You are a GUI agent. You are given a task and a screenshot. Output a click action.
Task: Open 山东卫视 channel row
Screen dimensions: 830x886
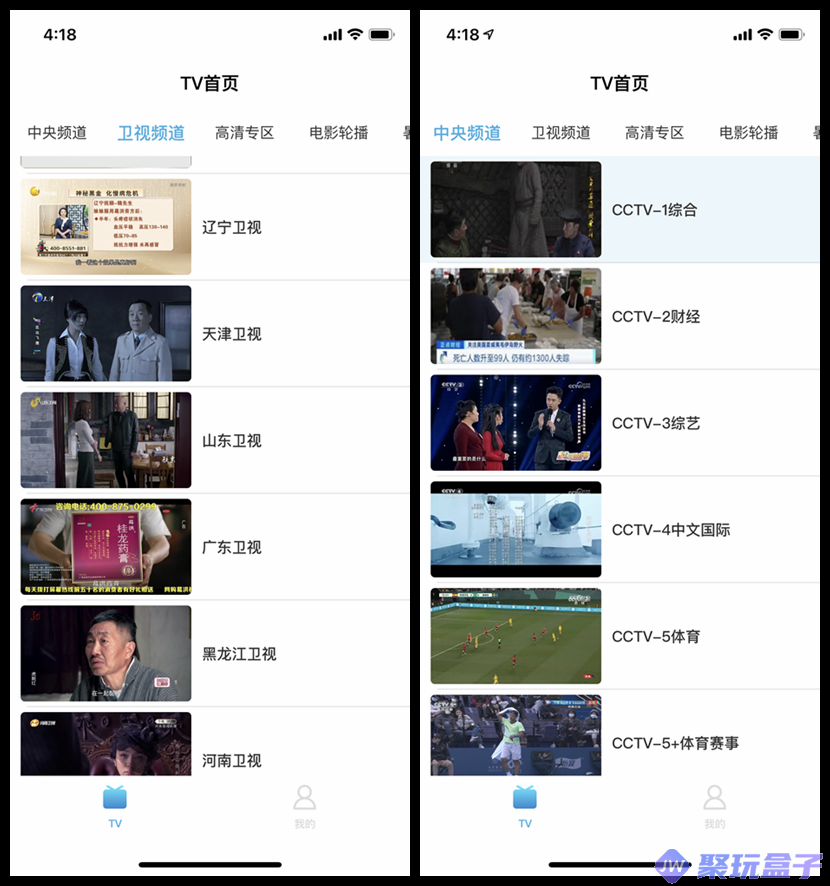pos(231,441)
